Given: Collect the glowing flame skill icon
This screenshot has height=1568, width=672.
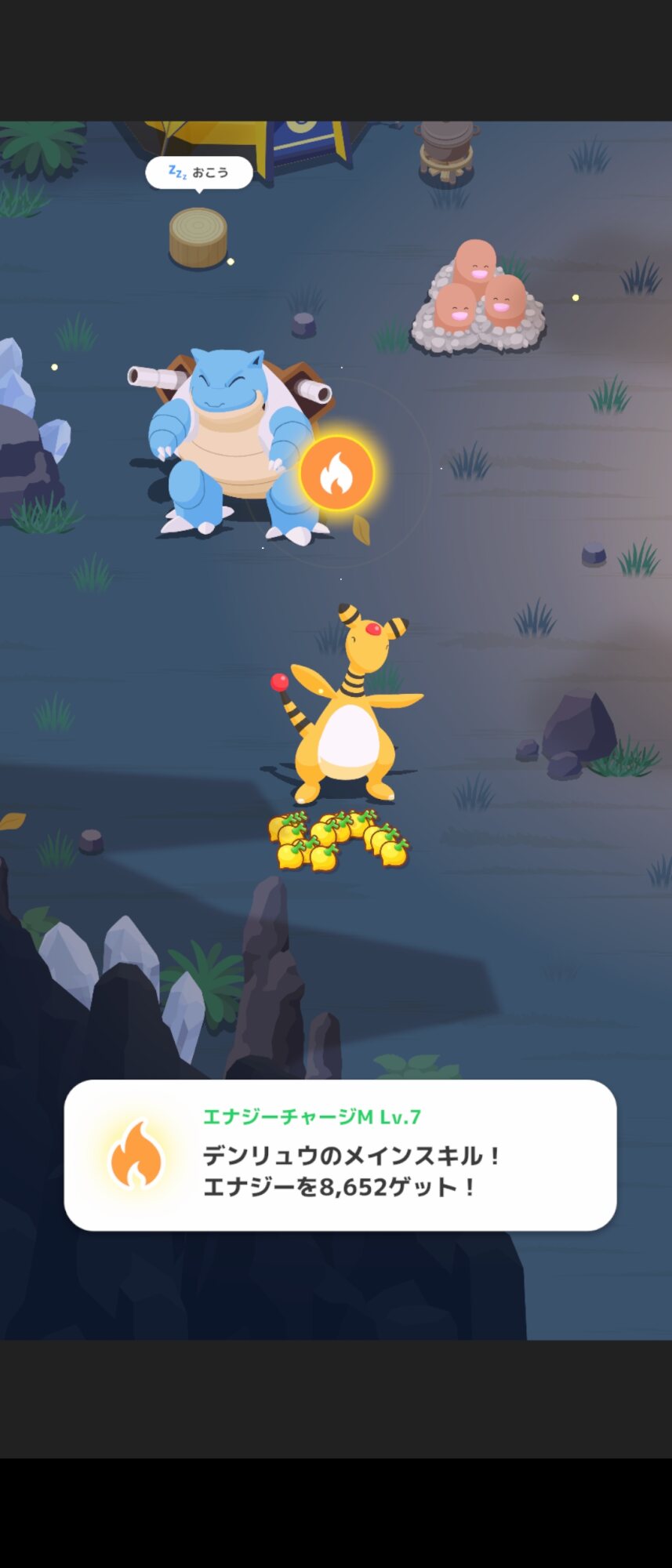Looking at the screenshot, I should (x=337, y=474).
